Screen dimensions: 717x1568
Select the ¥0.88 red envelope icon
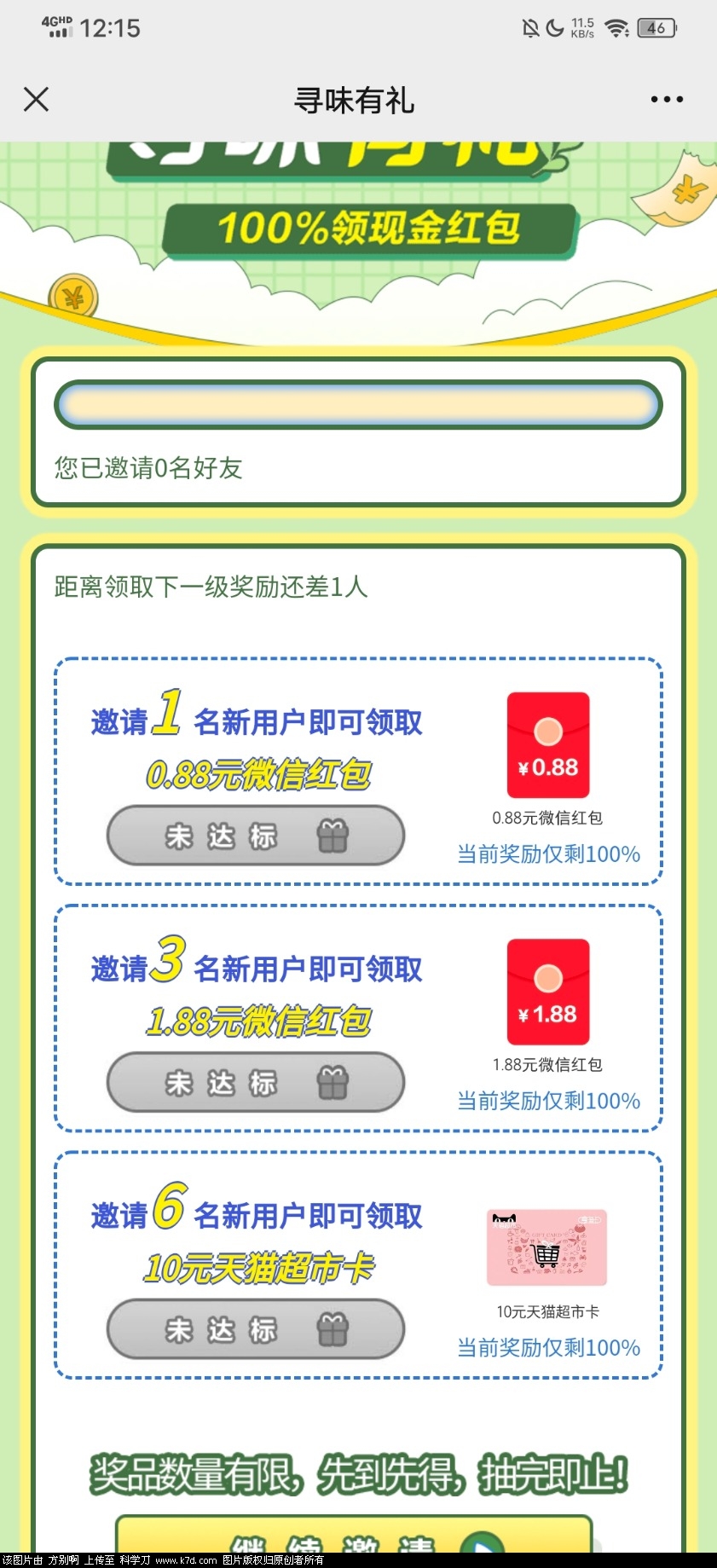coord(548,744)
